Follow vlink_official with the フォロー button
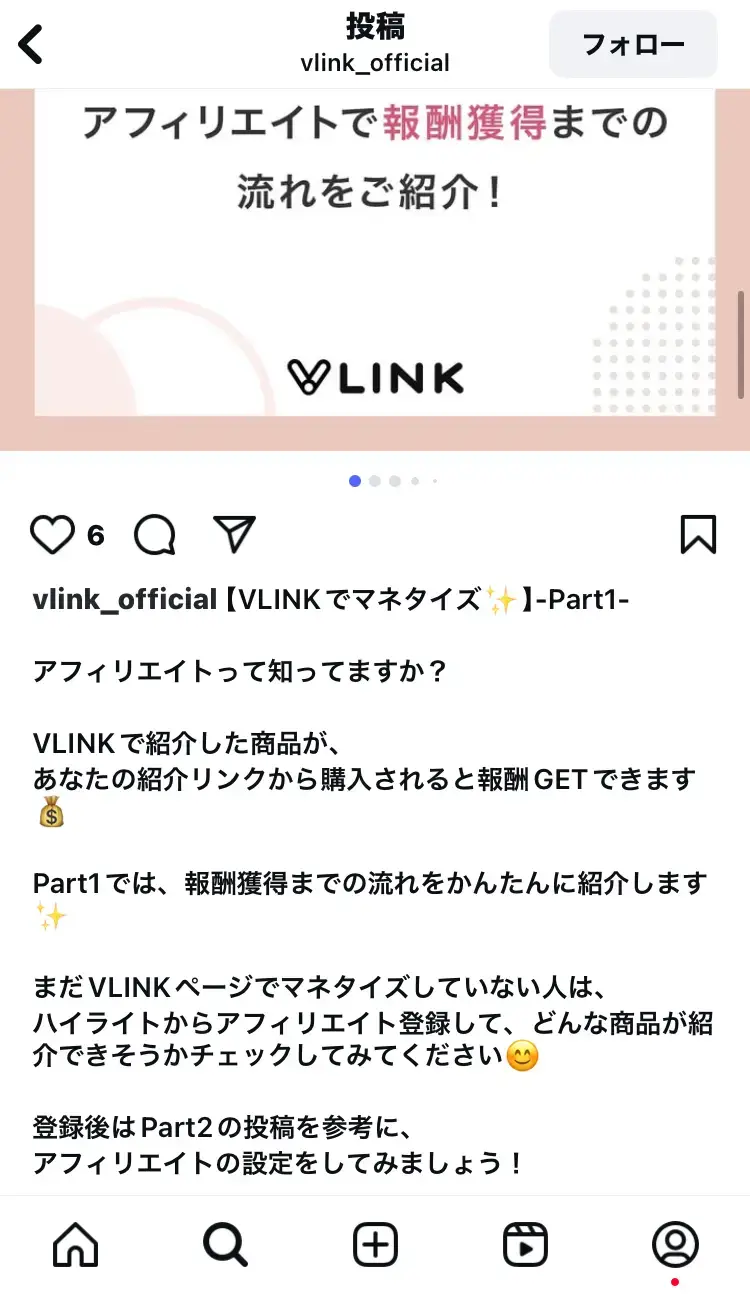750x1294 pixels. (x=632, y=45)
